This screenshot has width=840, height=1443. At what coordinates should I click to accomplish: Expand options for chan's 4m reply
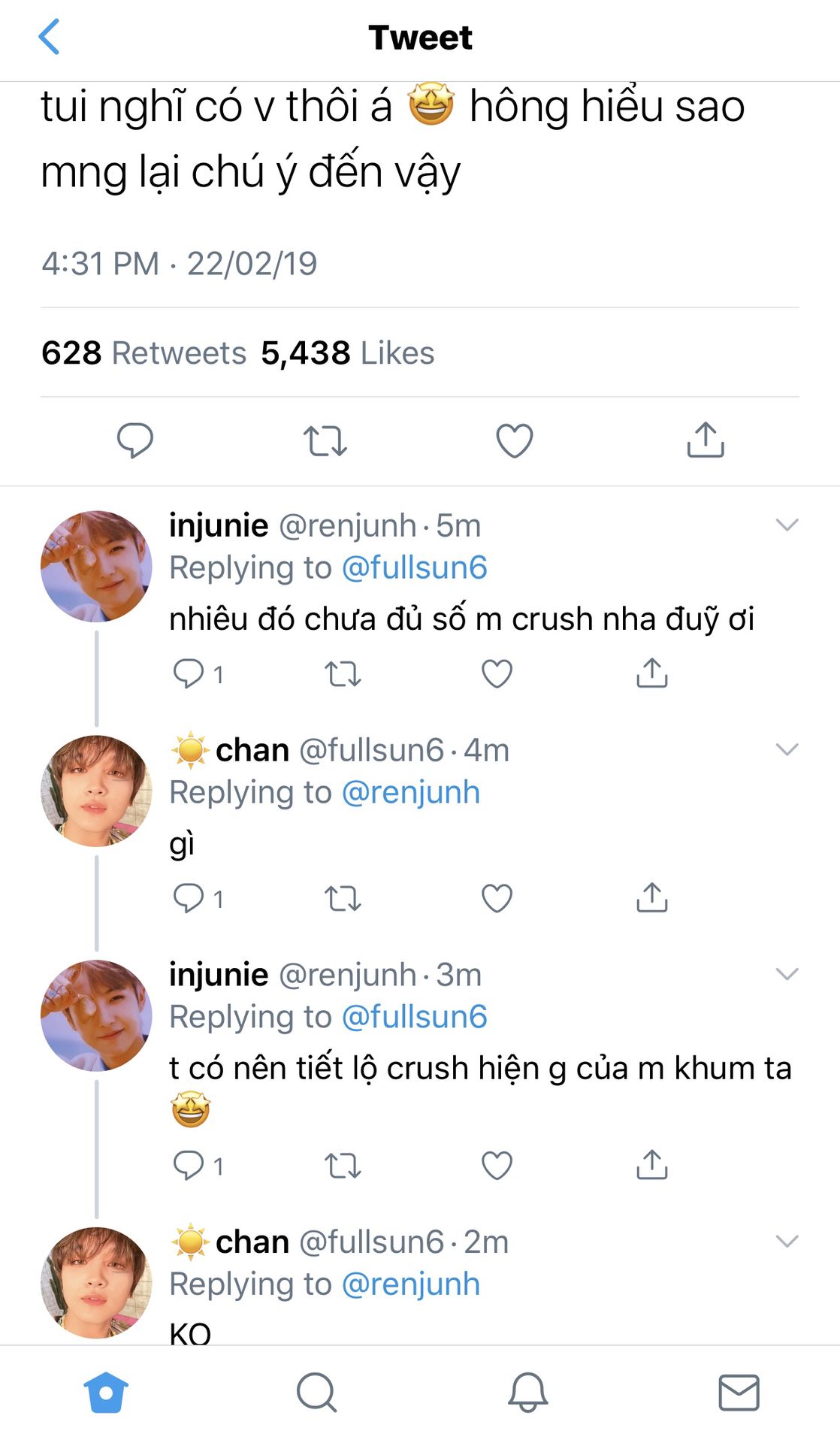coord(786,749)
